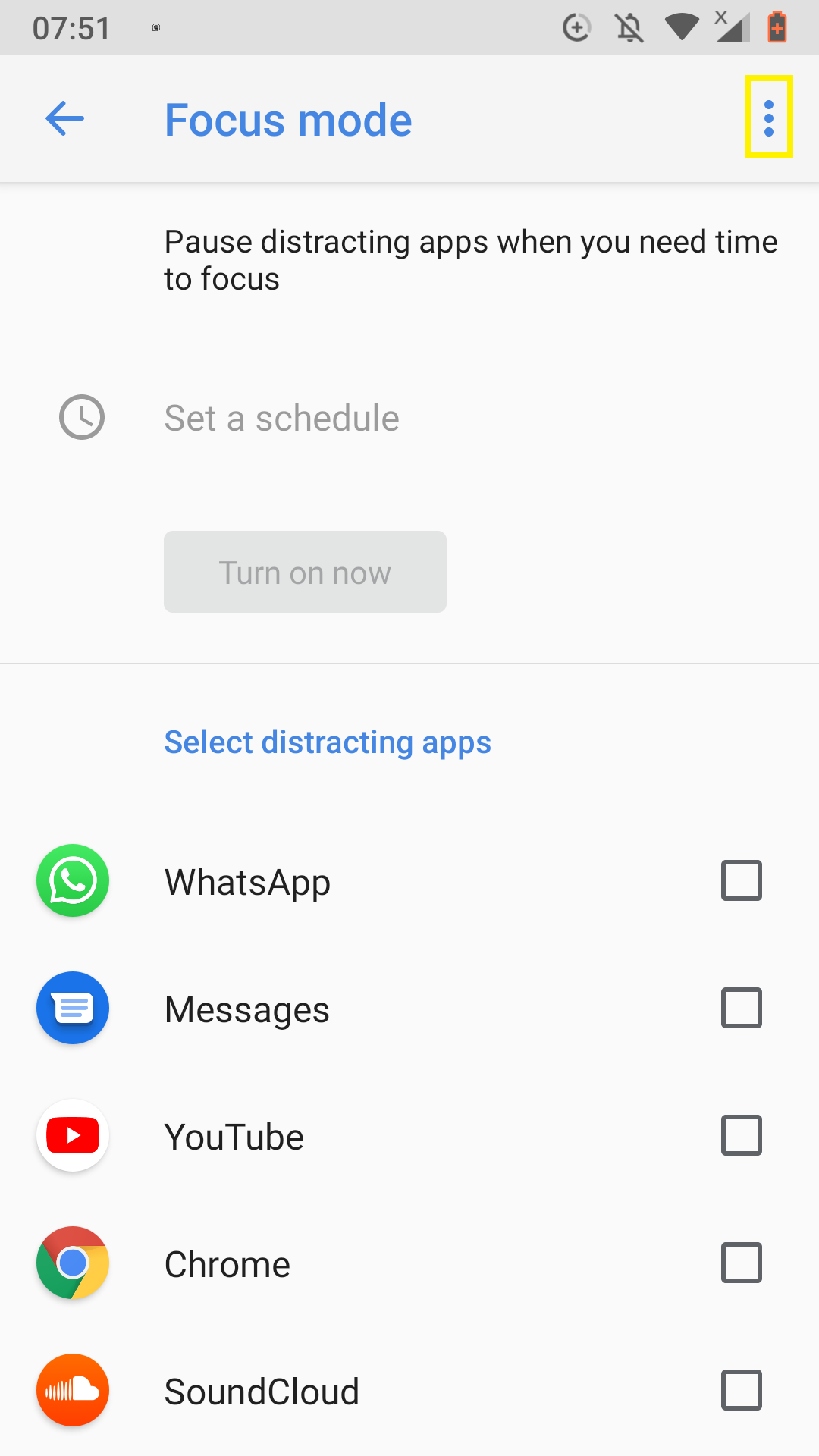Tick the Chrome checkbox
The image size is (819, 1456).
coord(741,1263)
